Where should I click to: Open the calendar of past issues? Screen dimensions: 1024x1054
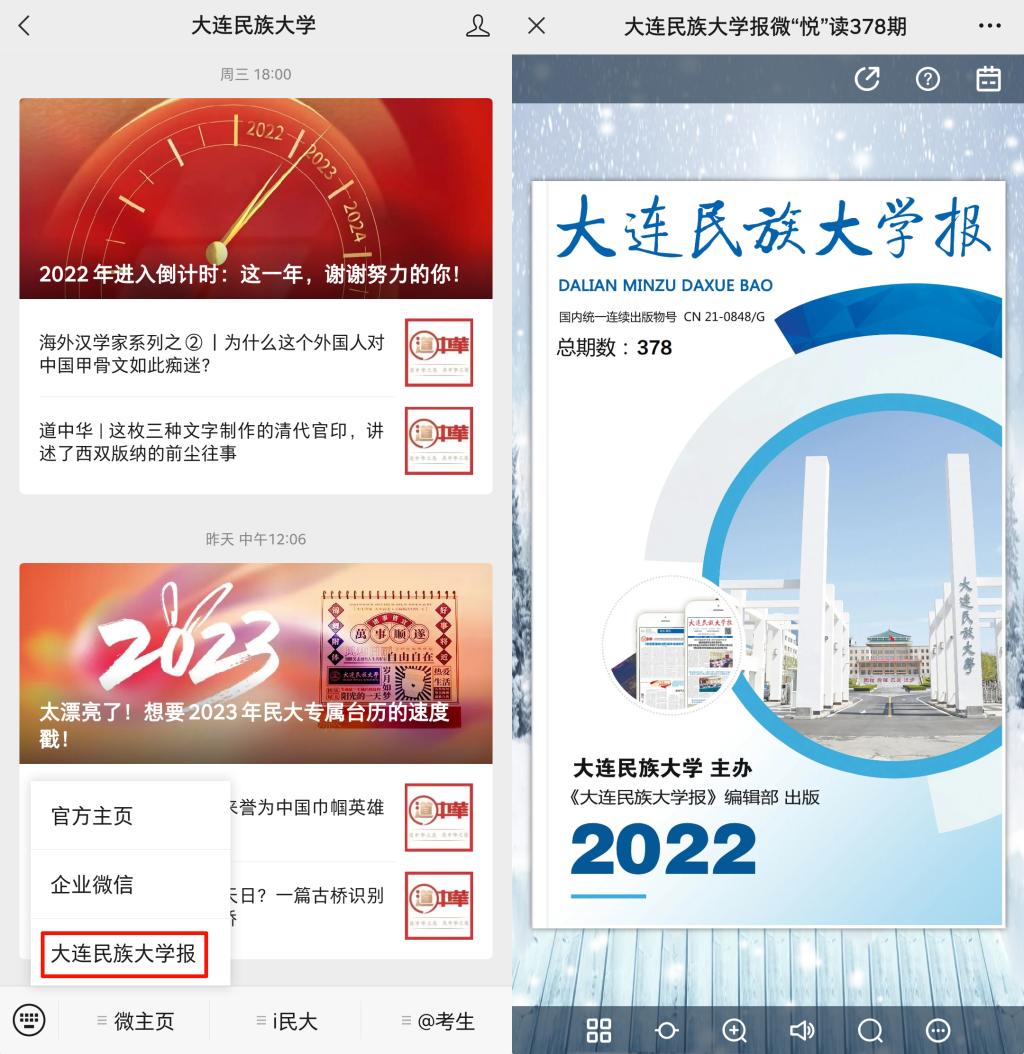988,79
